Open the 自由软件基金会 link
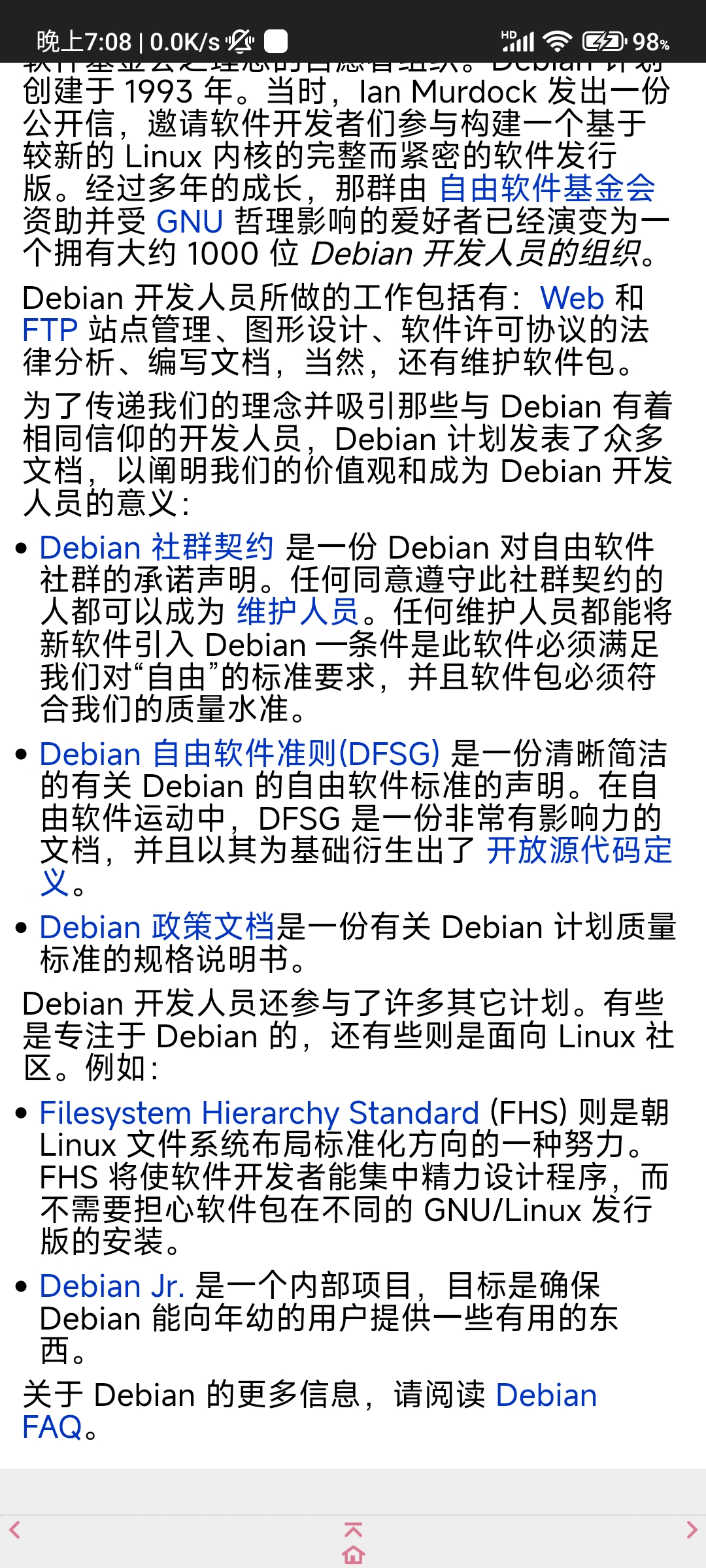 pyautogui.click(x=547, y=188)
